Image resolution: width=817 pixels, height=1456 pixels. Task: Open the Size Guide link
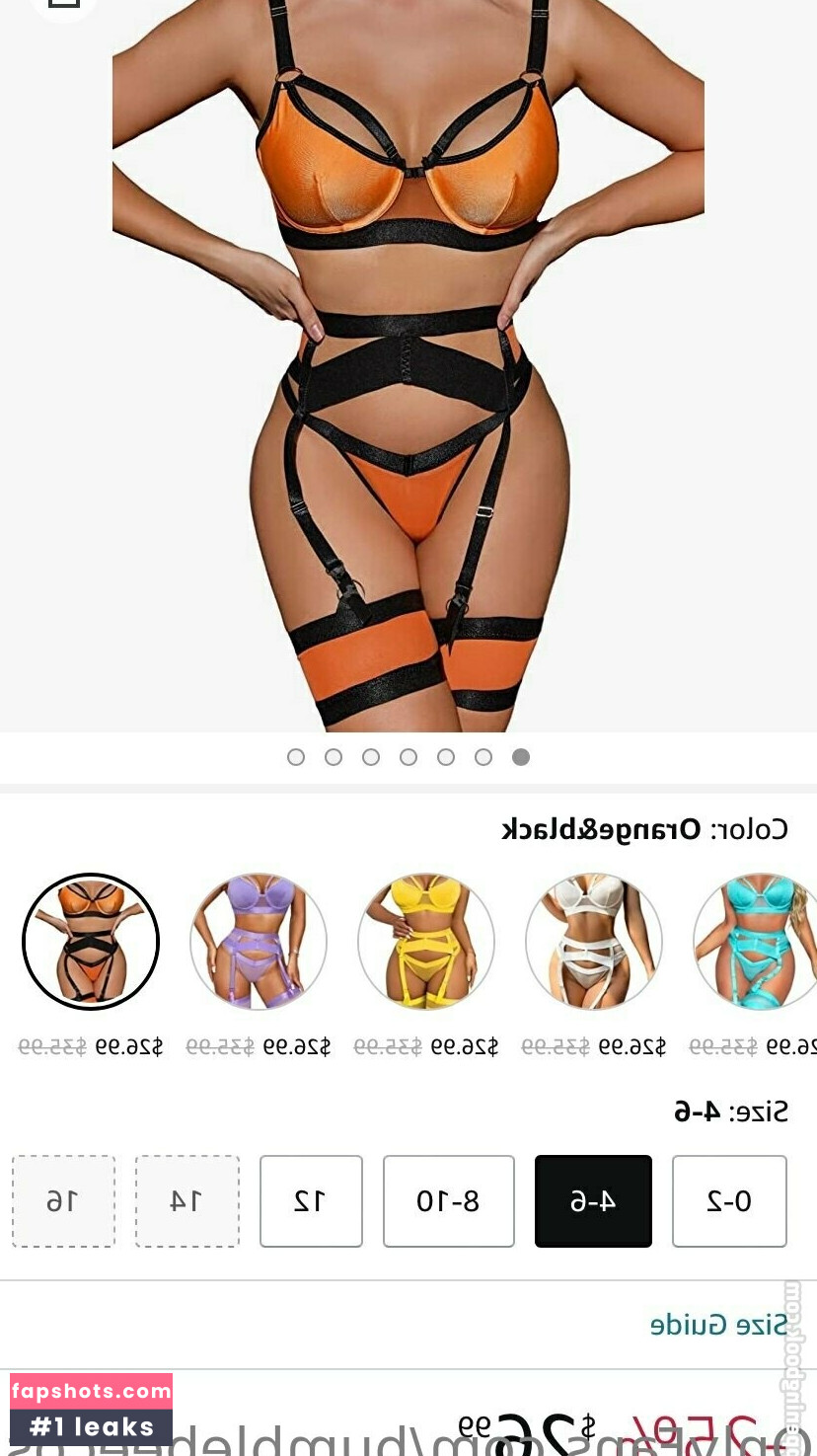pos(719,1325)
